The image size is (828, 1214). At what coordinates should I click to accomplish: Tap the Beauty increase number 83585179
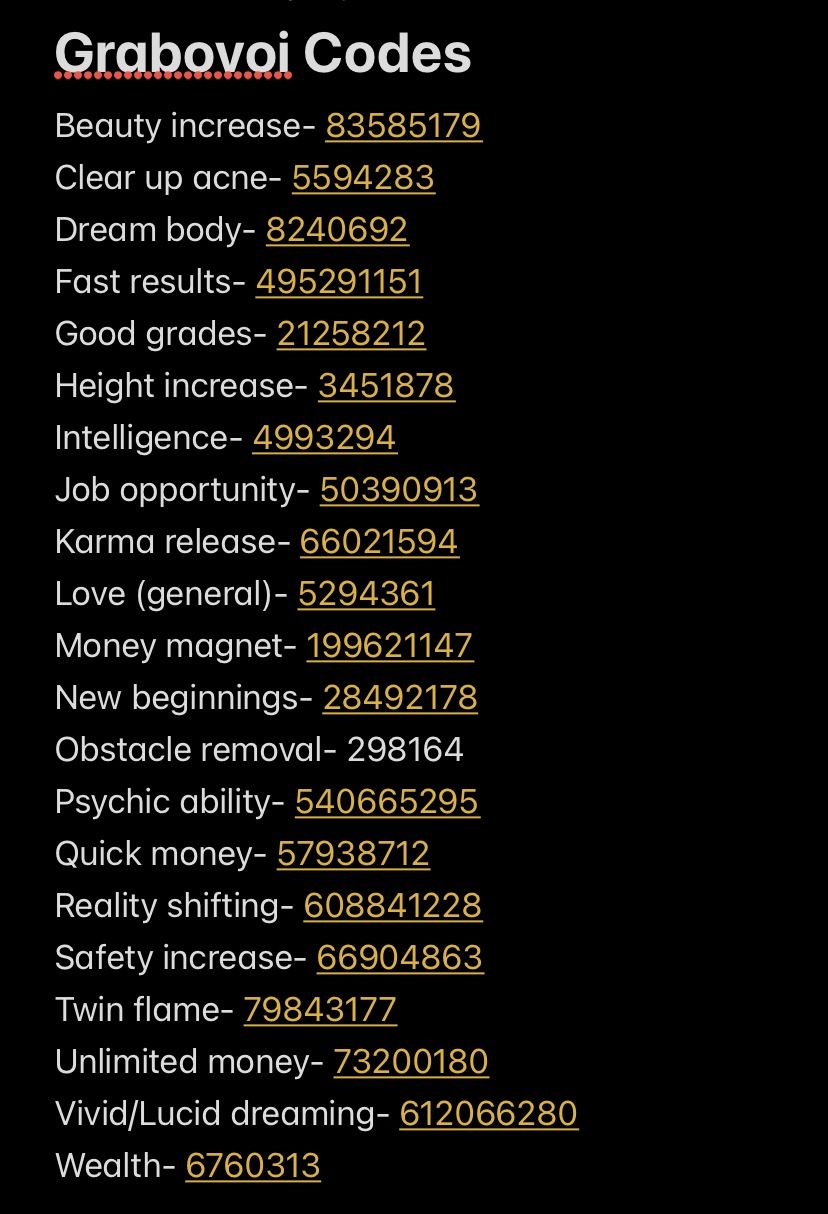point(403,126)
